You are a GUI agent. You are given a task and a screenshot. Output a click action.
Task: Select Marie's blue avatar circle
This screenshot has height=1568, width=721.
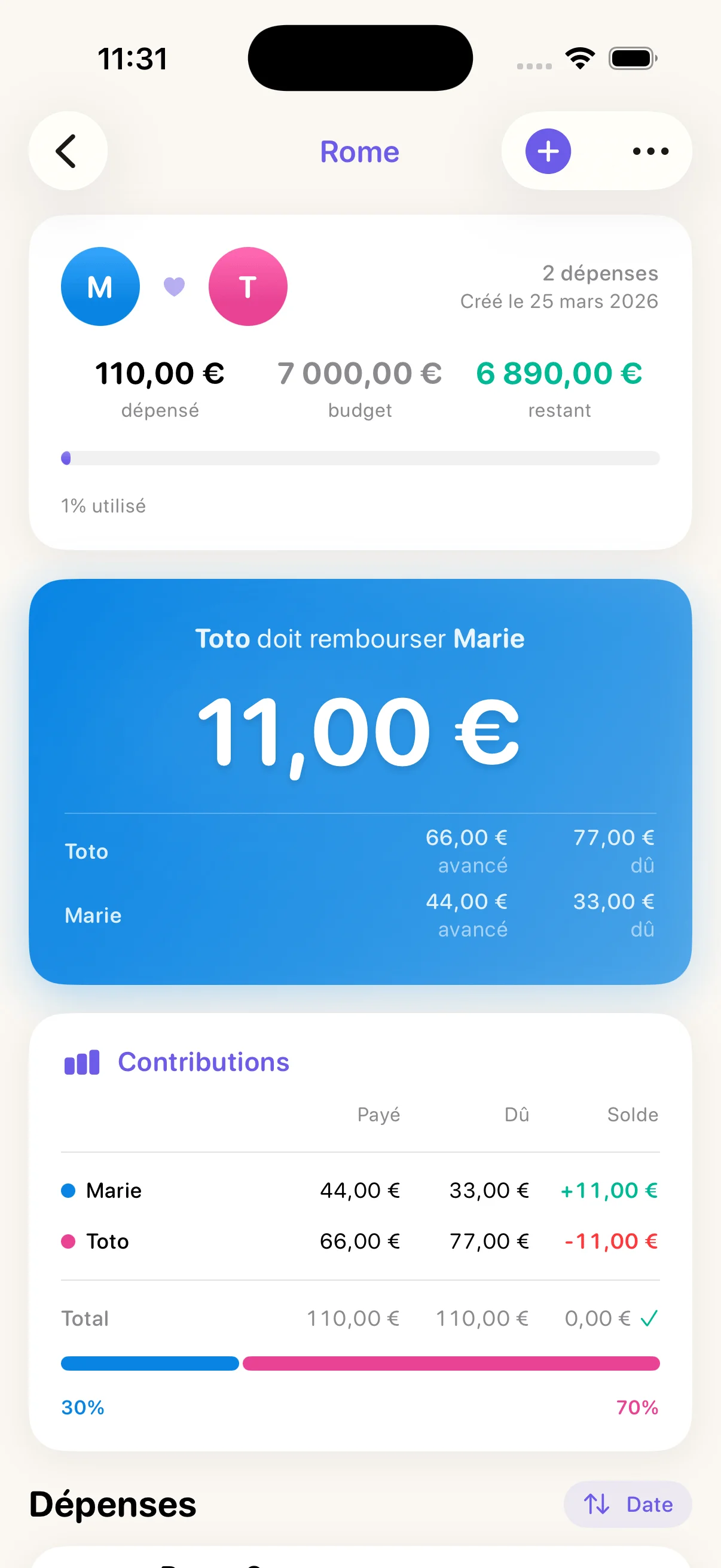pos(100,286)
